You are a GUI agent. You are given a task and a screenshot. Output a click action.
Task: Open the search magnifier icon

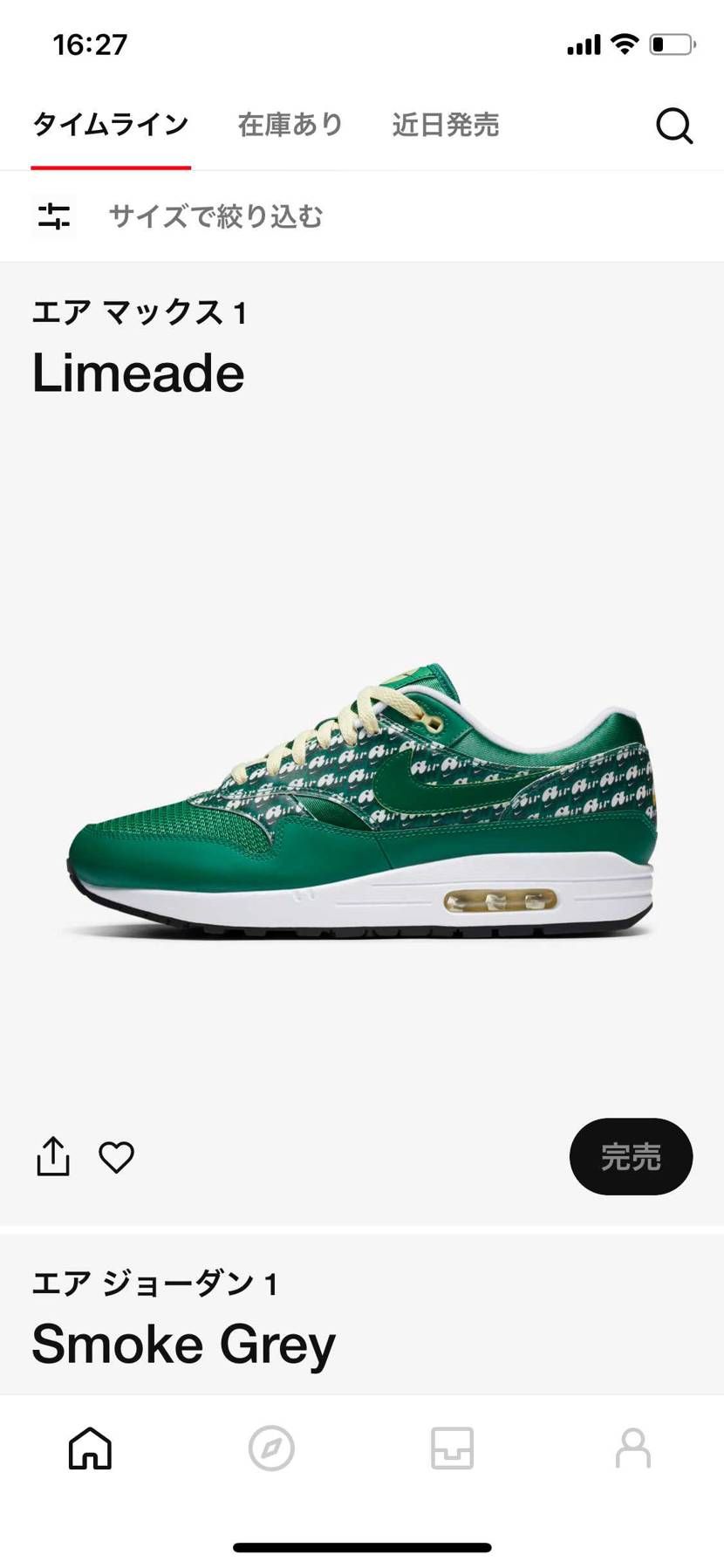(x=673, y=126)
